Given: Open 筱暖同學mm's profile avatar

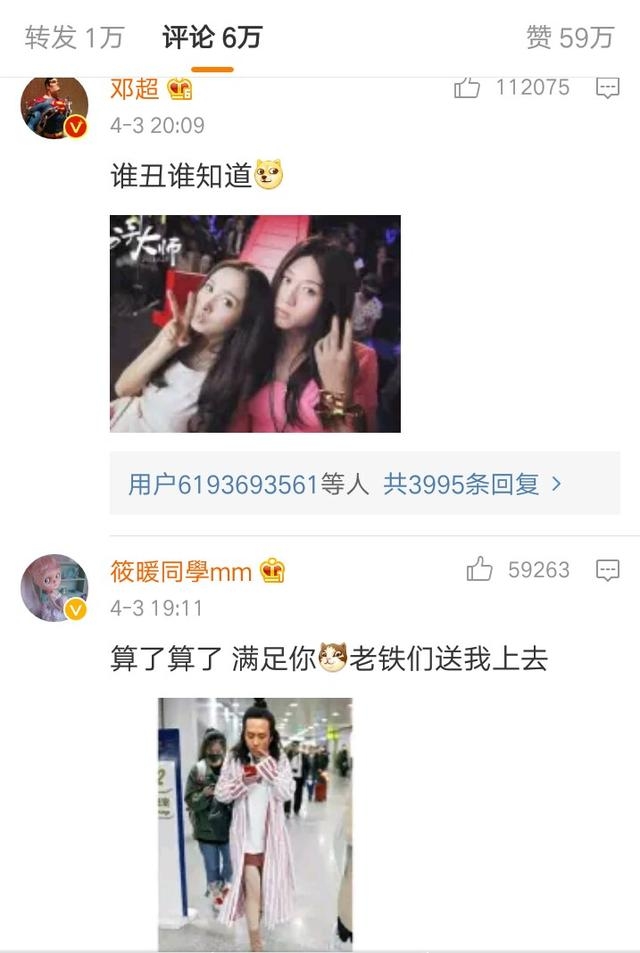Looking at the screenshot, I should point(55,588).
